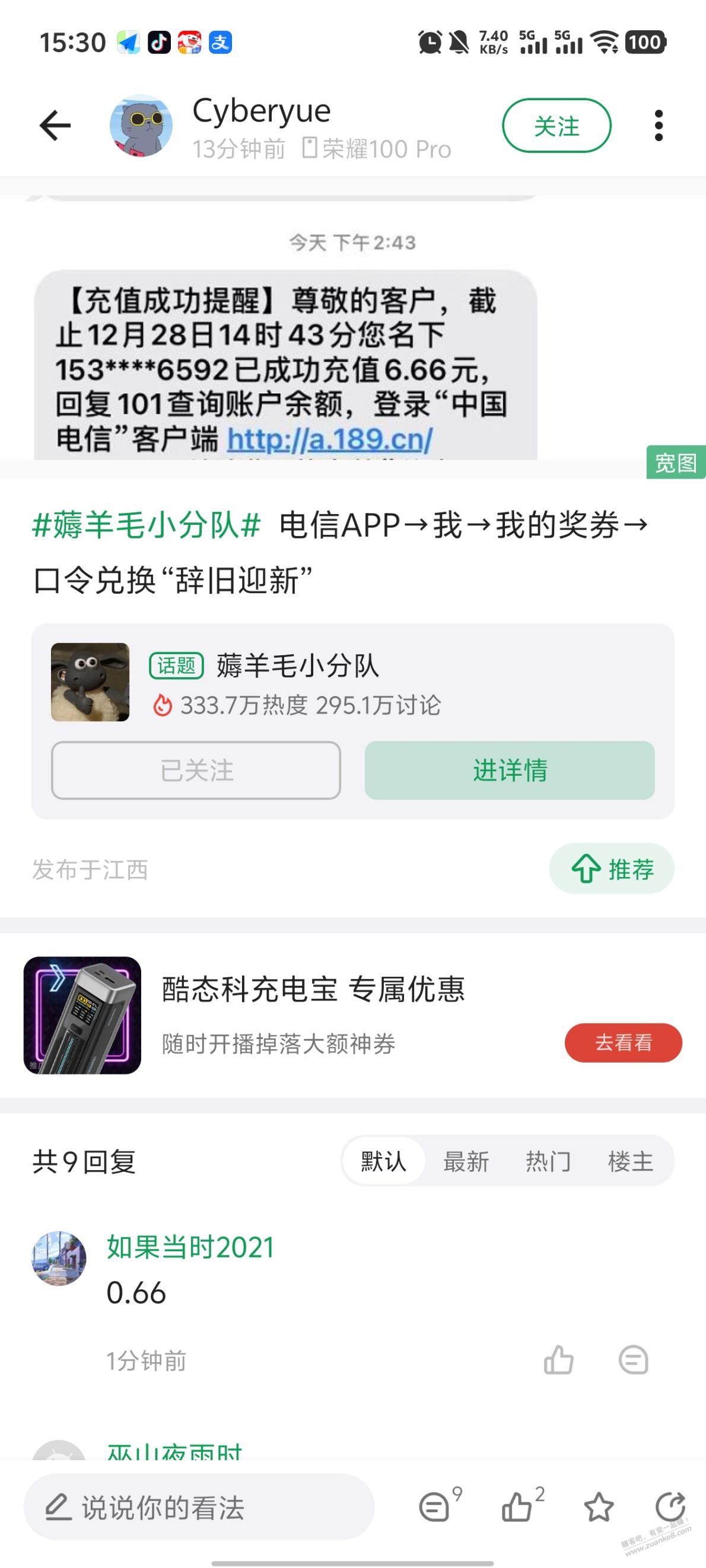Sort replies by 最新
Viewport: 706px width, 1568px height.
click(x=465, y=1161)
